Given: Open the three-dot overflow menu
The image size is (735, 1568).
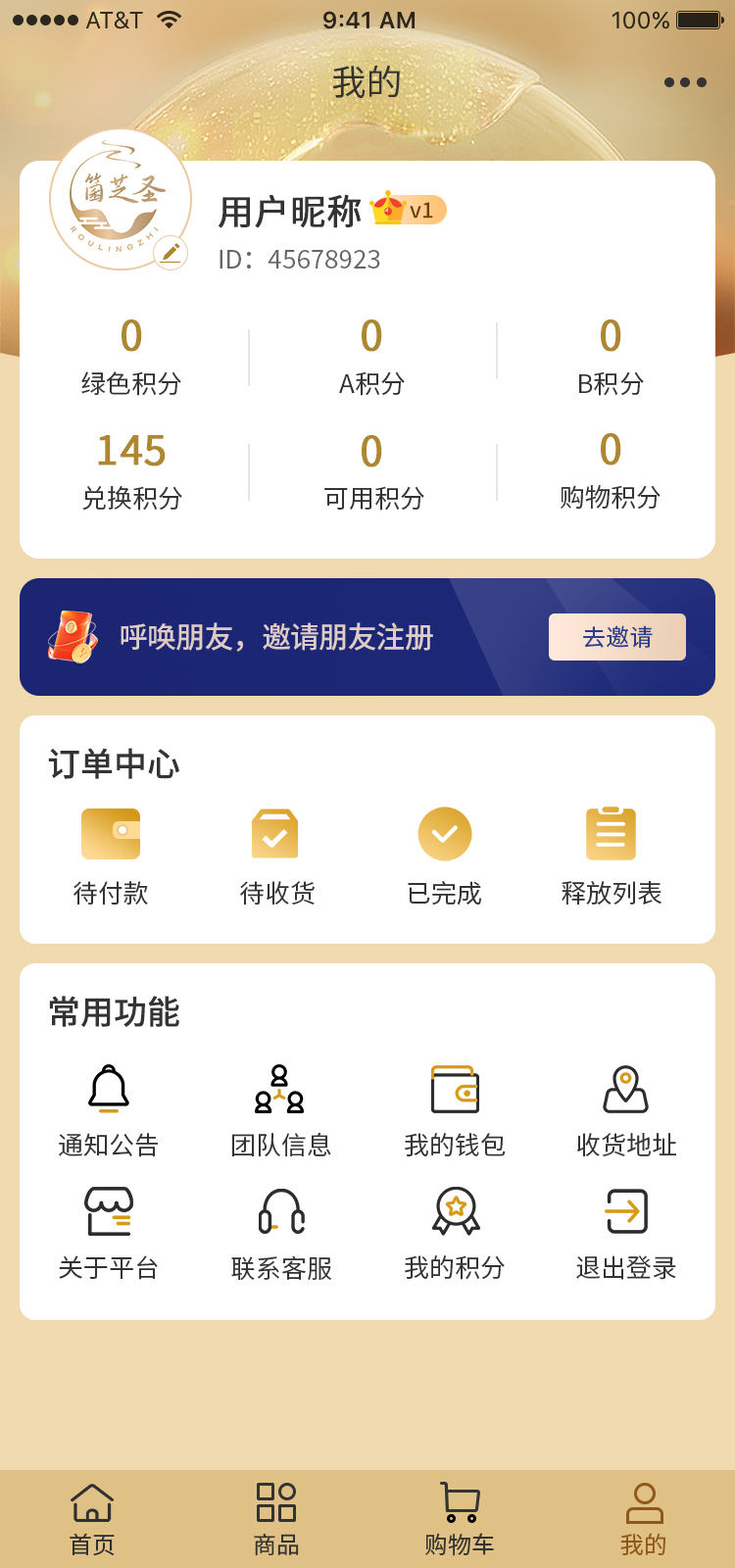Looking at the screenshot, I should tap(685, 82).
